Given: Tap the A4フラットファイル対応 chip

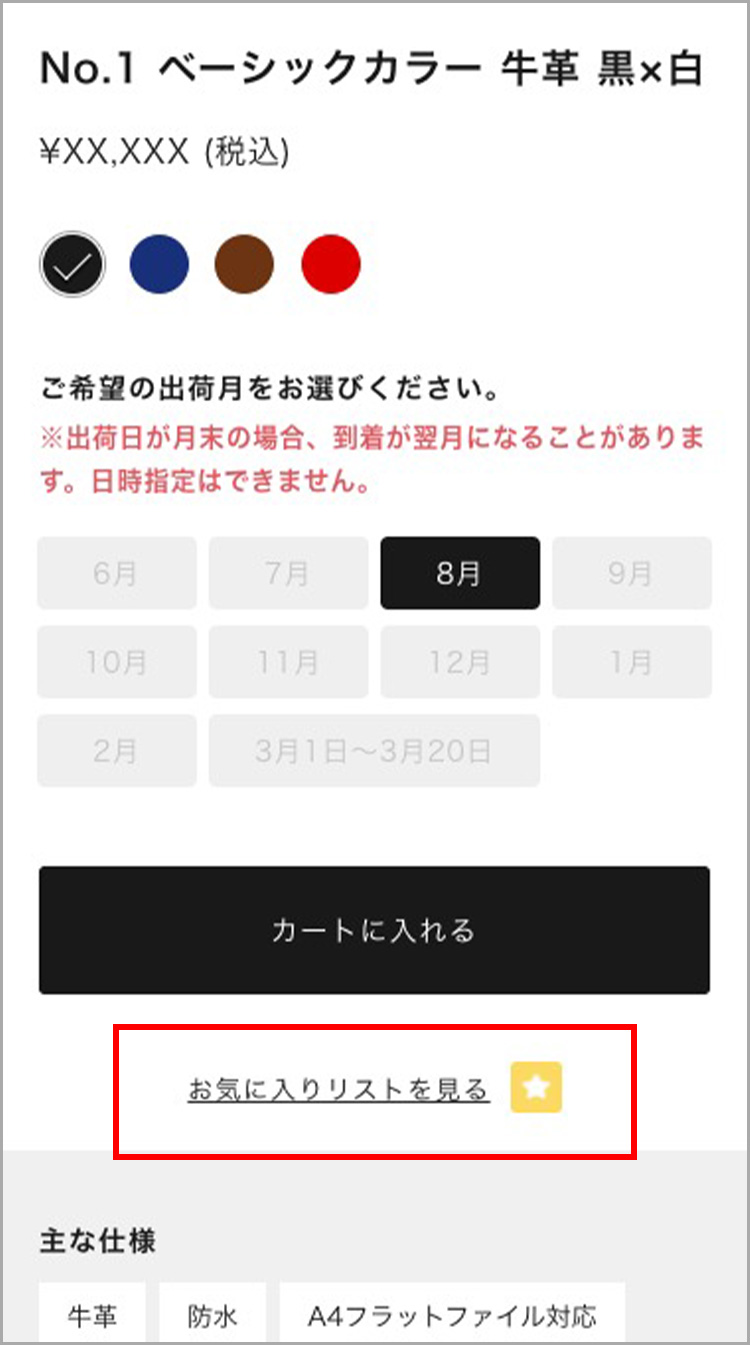Looking at the screenshot, I should click(x=452, y=1315).
